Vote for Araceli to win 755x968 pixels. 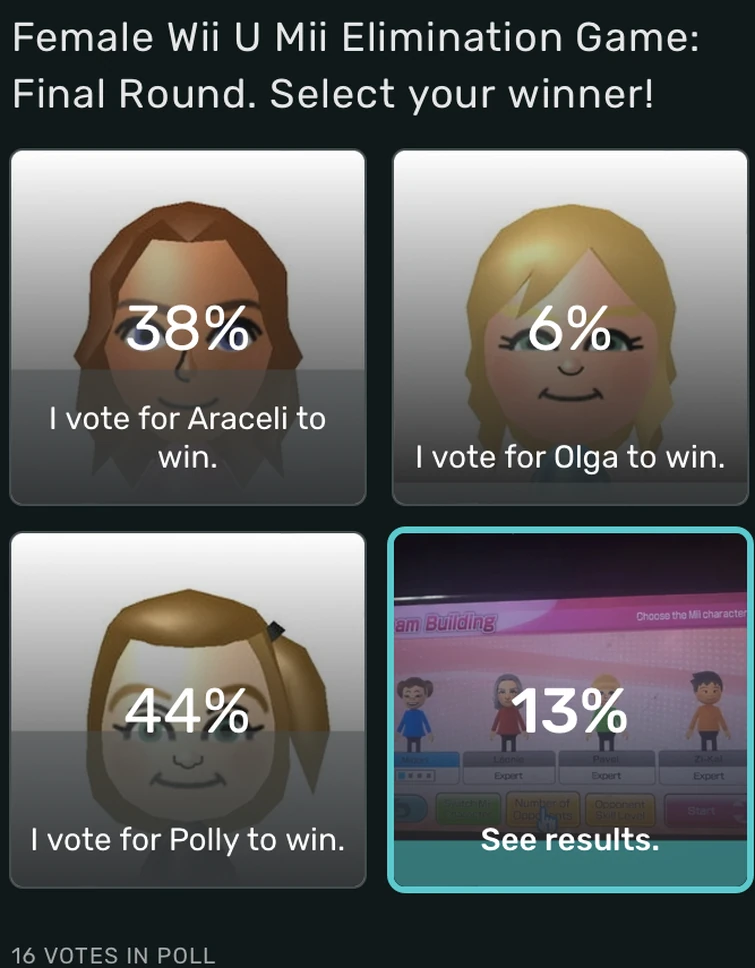pos(186,437)
